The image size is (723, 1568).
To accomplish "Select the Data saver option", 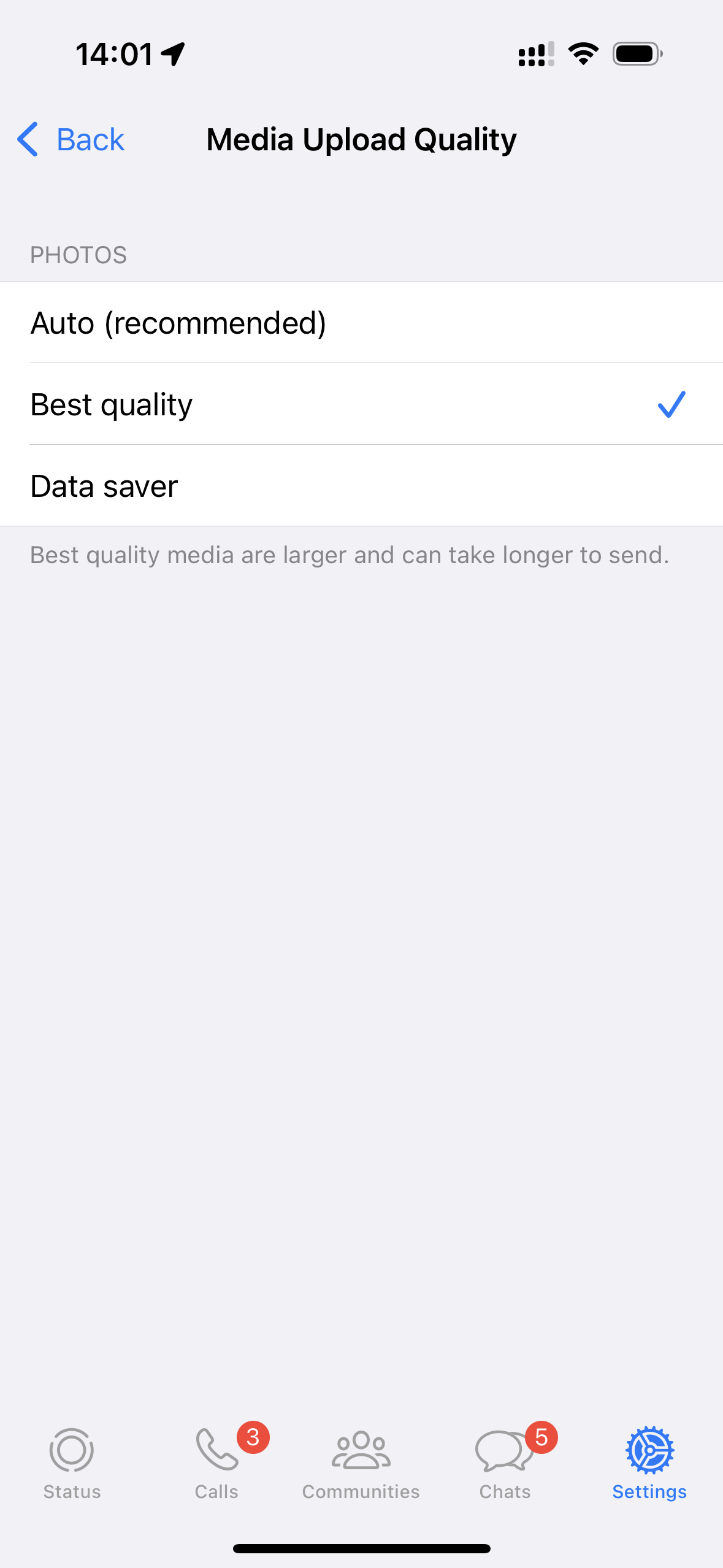I will pyautogui.click(x=361, y=486).
